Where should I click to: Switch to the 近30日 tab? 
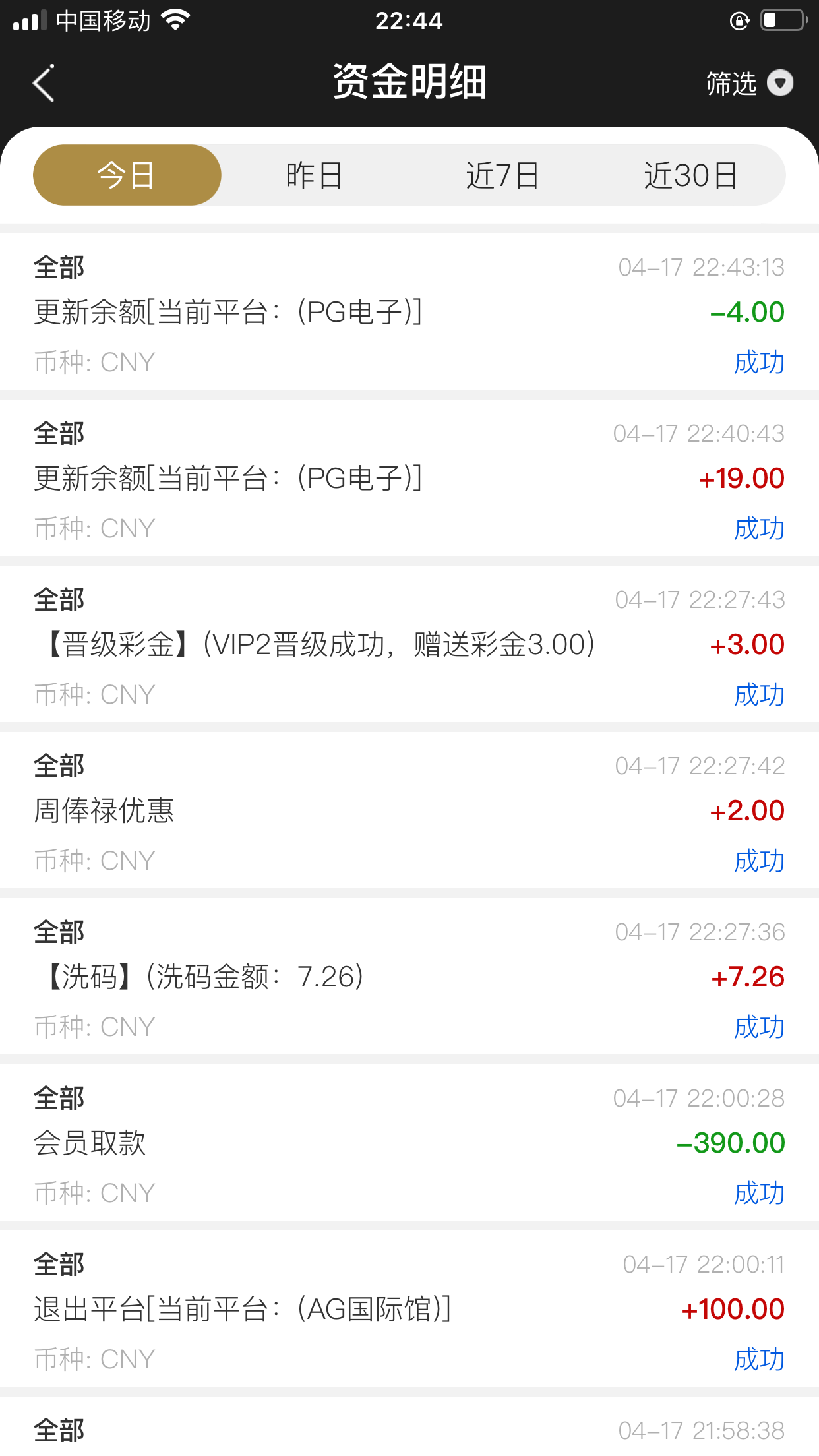coord(690,175)
